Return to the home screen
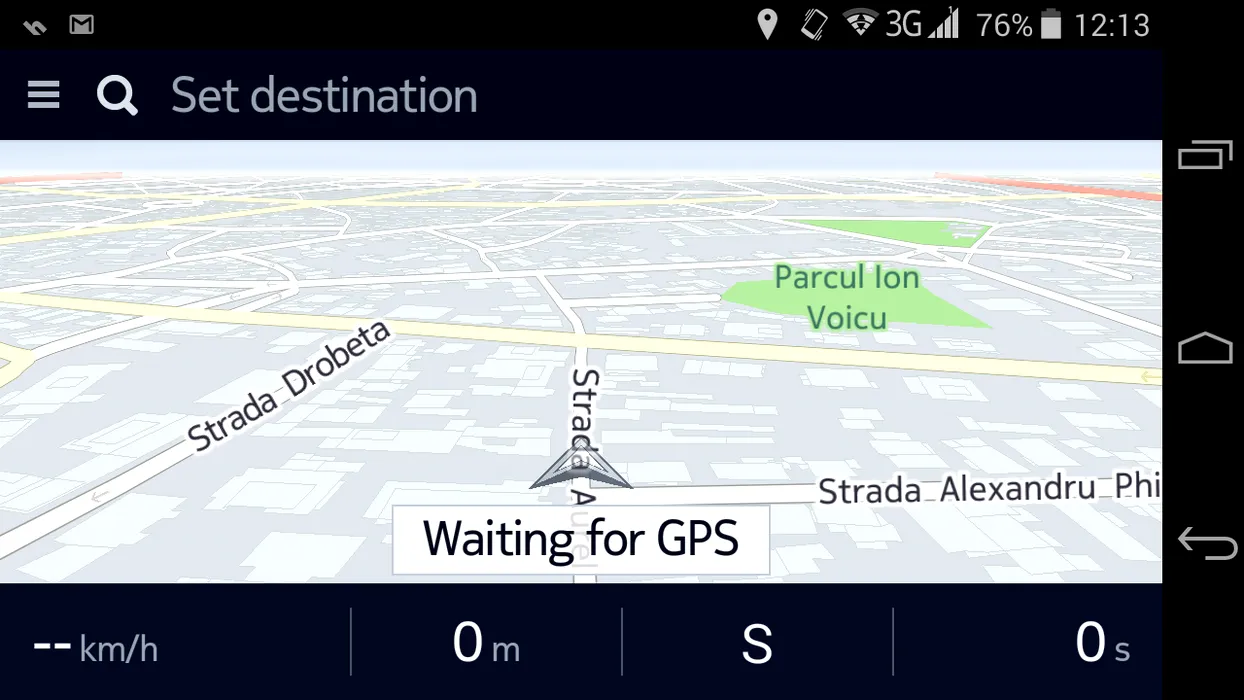This screenshot has height=700, width=1244. (x=1204, y=348)
